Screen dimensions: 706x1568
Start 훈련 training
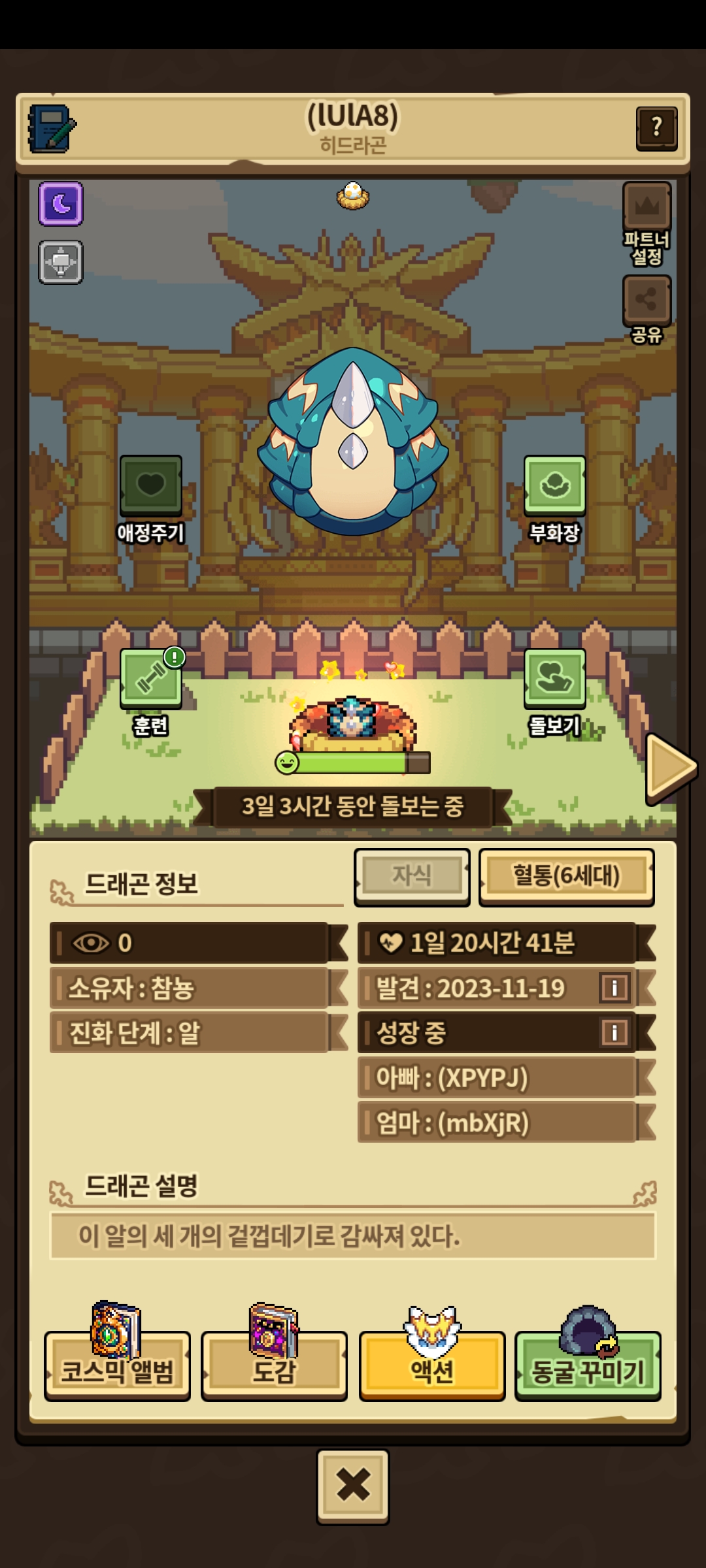[x=151, y=679]
